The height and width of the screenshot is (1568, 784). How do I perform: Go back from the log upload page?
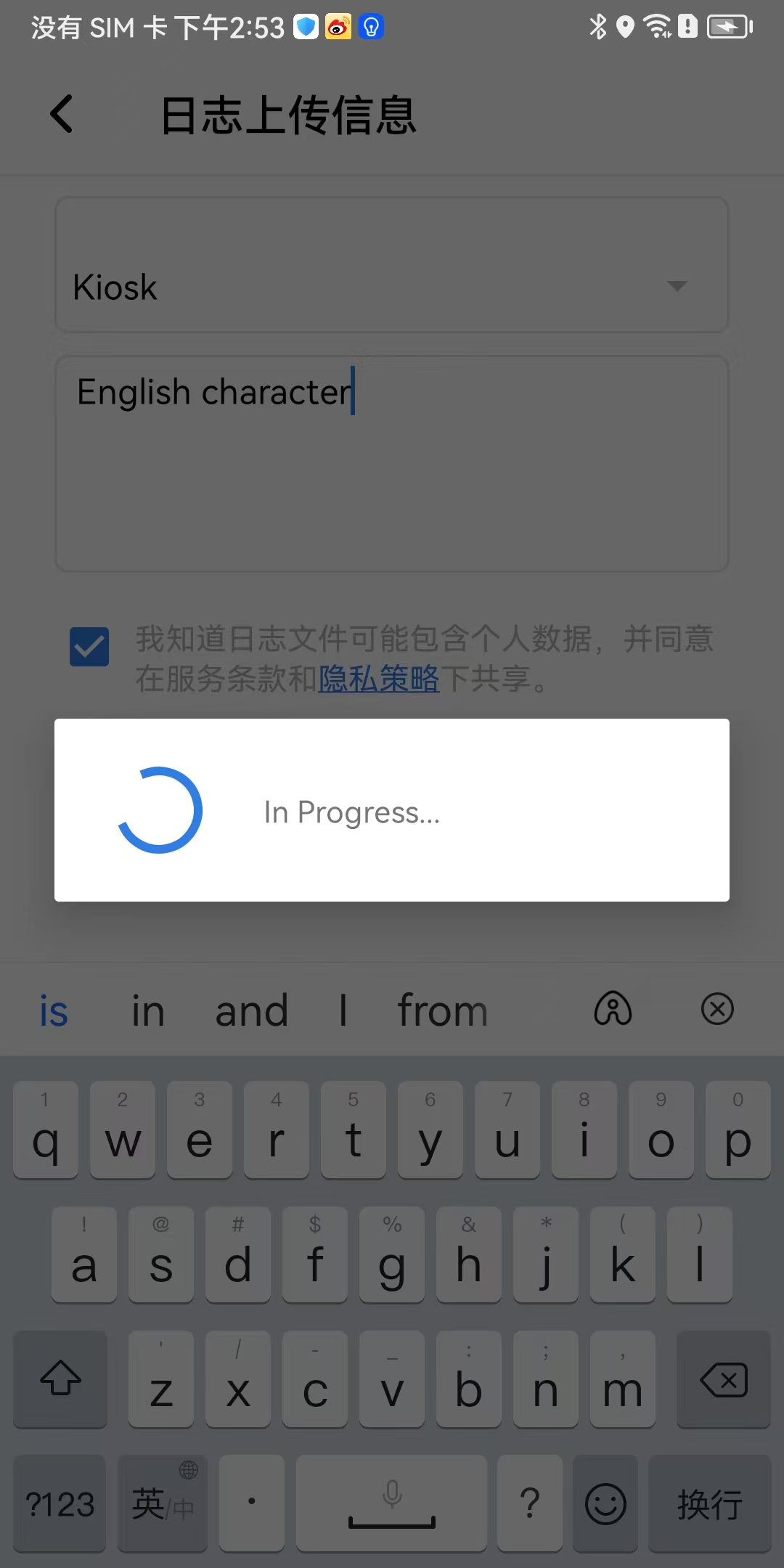[62, 115]
